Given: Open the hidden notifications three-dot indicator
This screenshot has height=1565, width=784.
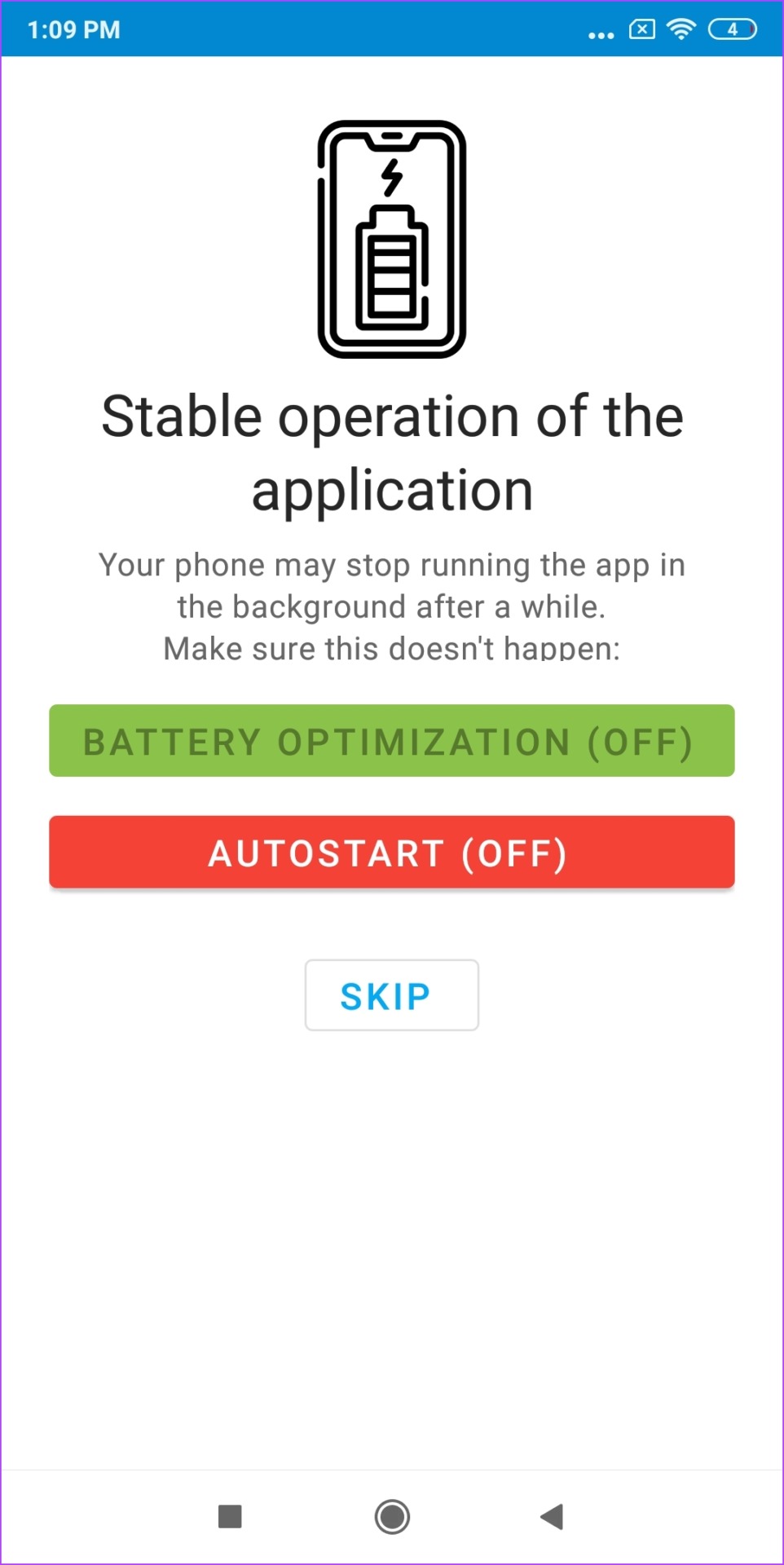Looking at the screenshot, I should 600,29.
